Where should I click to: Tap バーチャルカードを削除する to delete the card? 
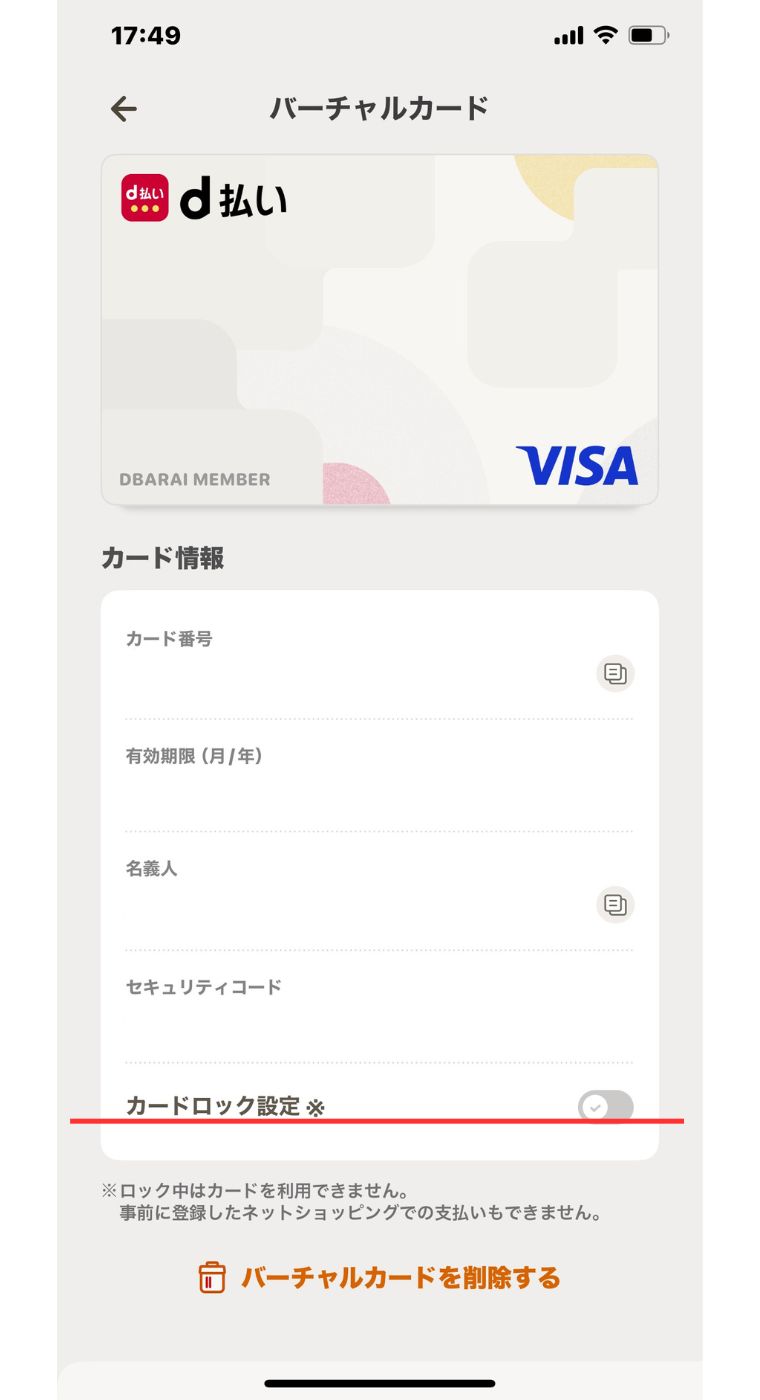pyautogui.click(x=380, y=1278)
